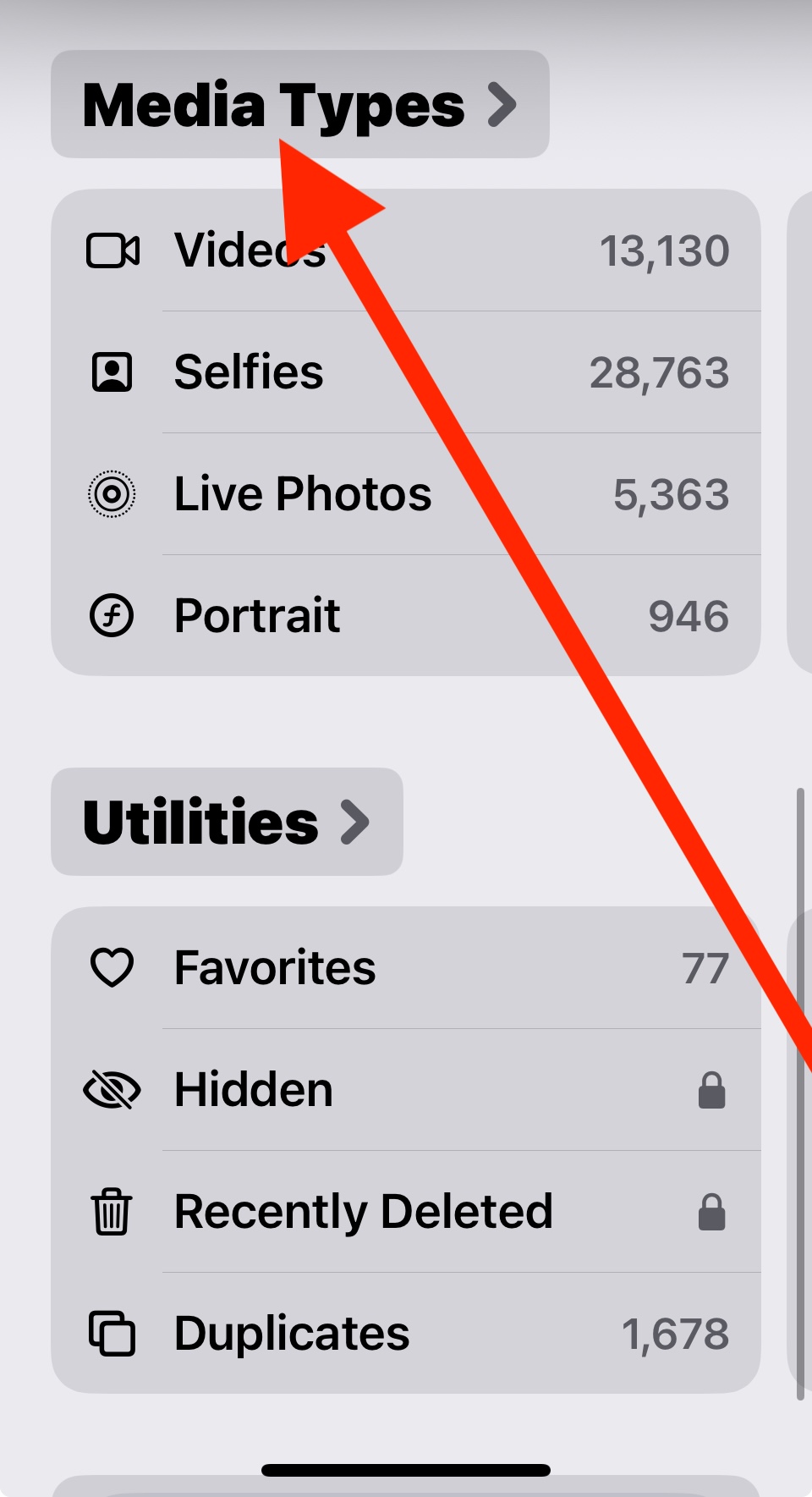Screen dimensions: 812x1497
Task: Open the Duplicates album
Action: click(x=291, y=1334)
